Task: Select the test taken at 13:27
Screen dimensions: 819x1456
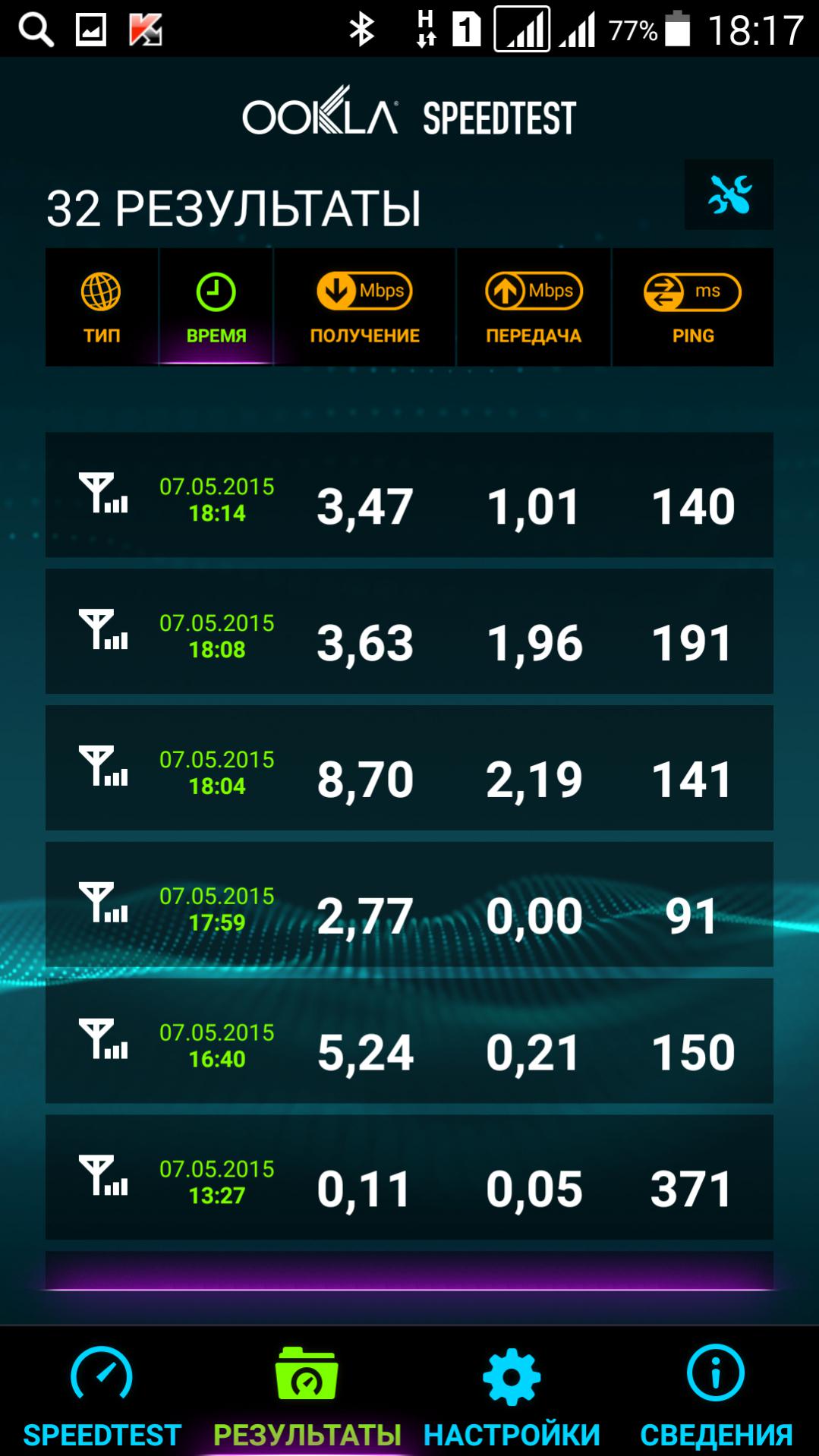Action: click(x=409, y=1177)
